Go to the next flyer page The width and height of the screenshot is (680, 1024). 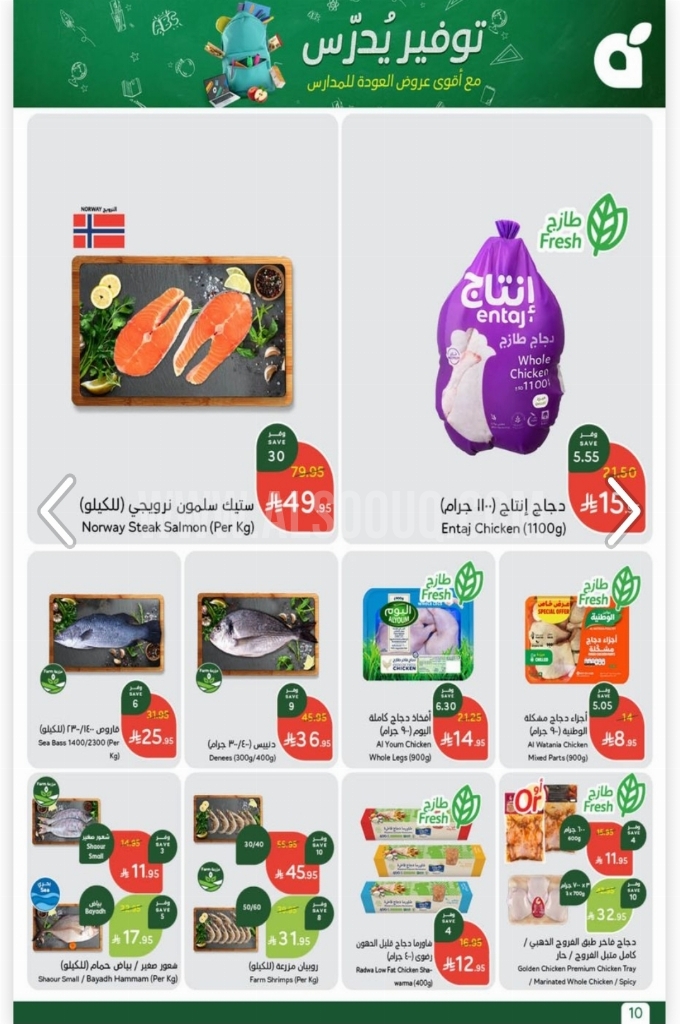click(x=623, y=511)
